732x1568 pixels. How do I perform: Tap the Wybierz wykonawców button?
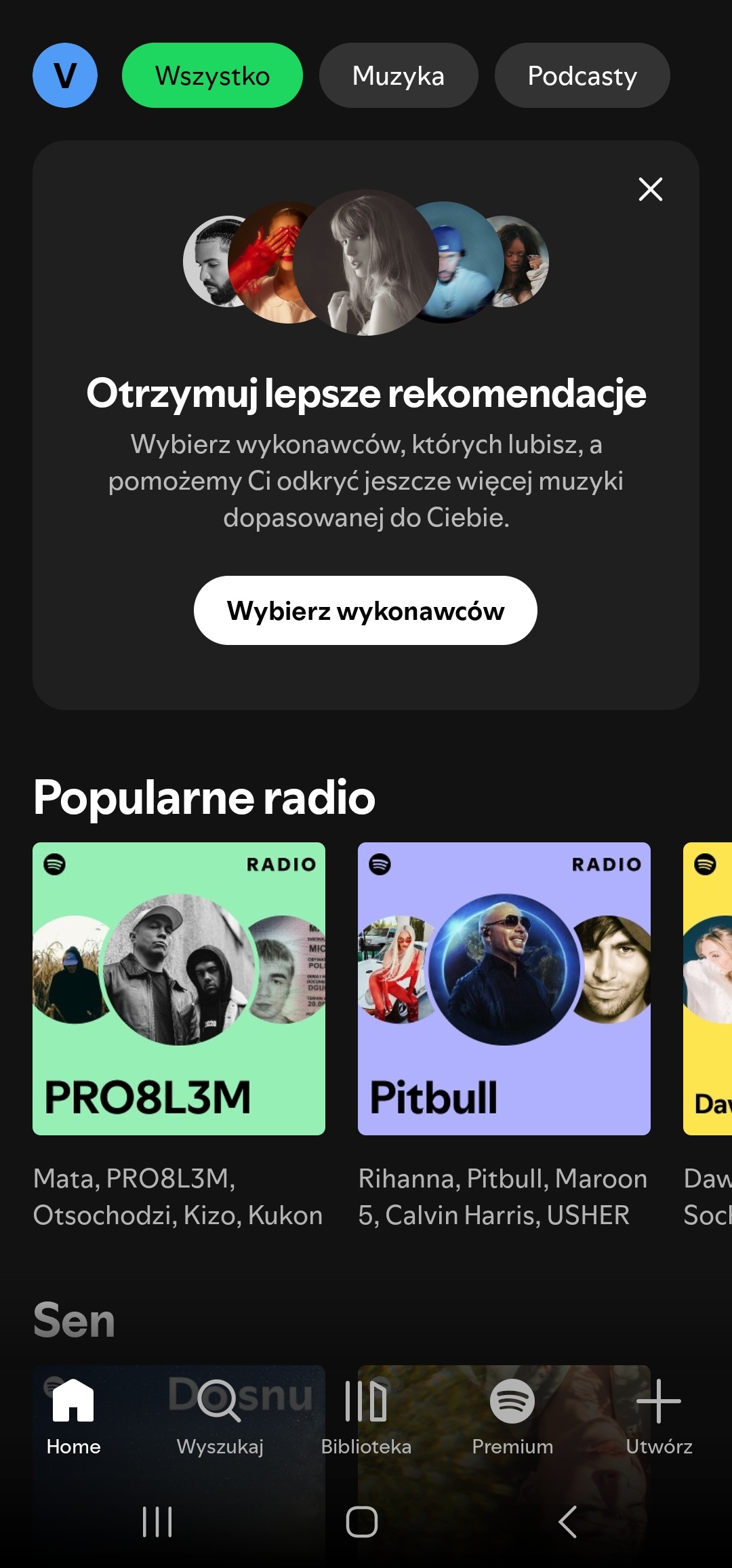pos(365,610)
